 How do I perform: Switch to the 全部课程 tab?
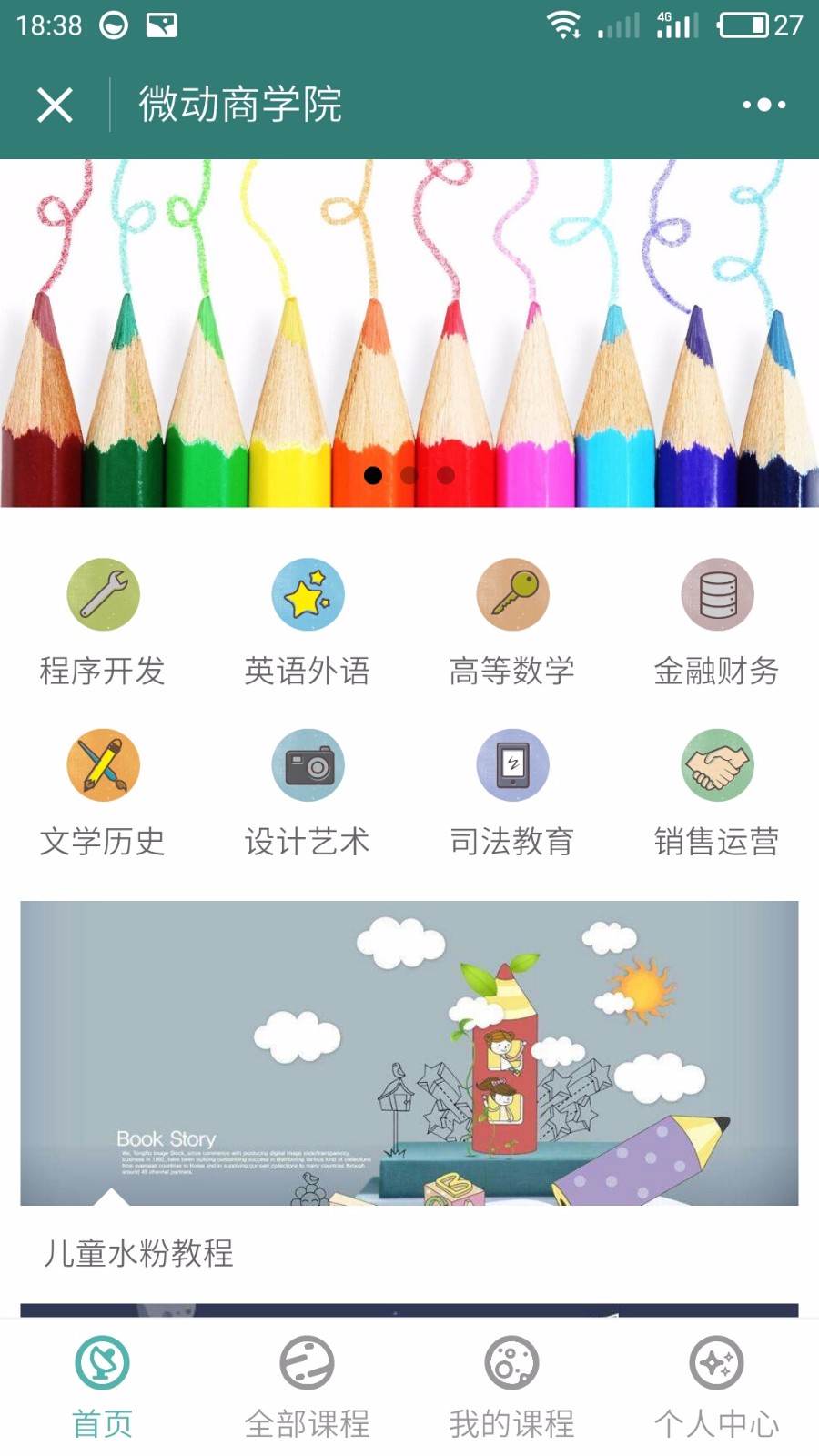click(x=308, y=1387)
